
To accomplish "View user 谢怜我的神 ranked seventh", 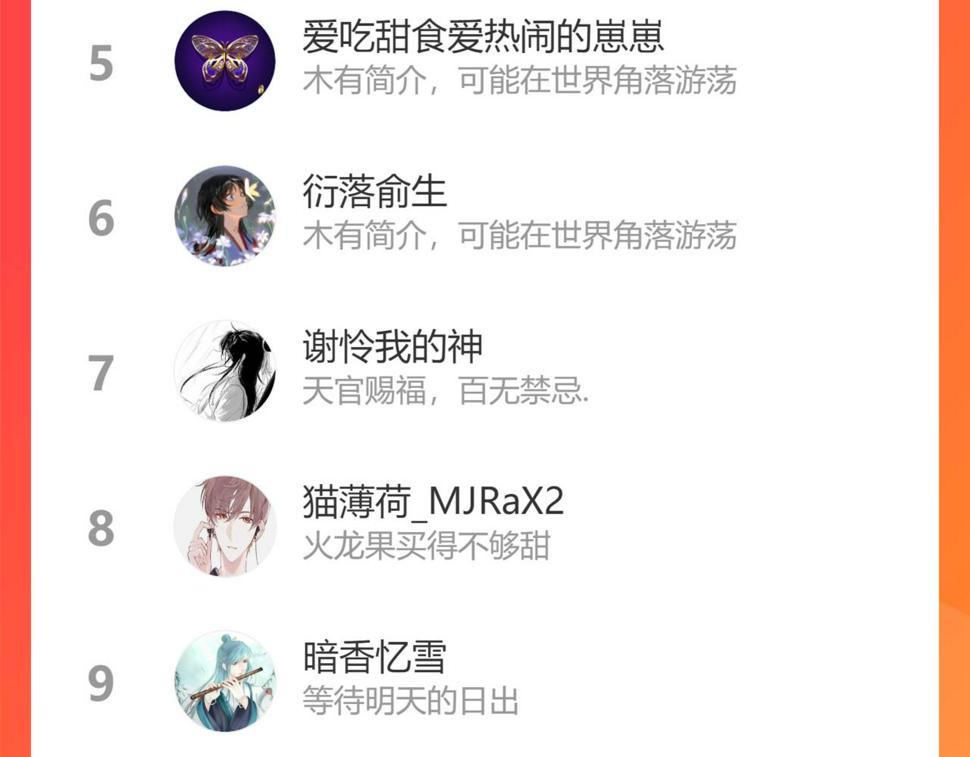I will (x=393, y=348).
